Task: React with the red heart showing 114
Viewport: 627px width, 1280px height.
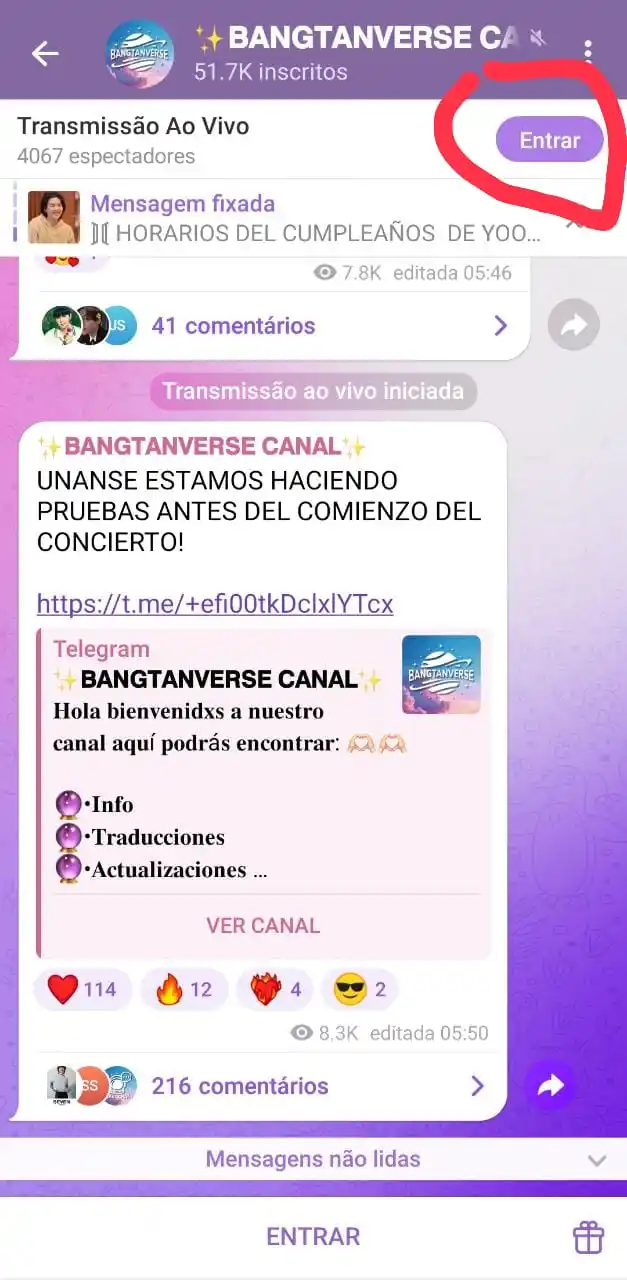Action: click(82, 990)
